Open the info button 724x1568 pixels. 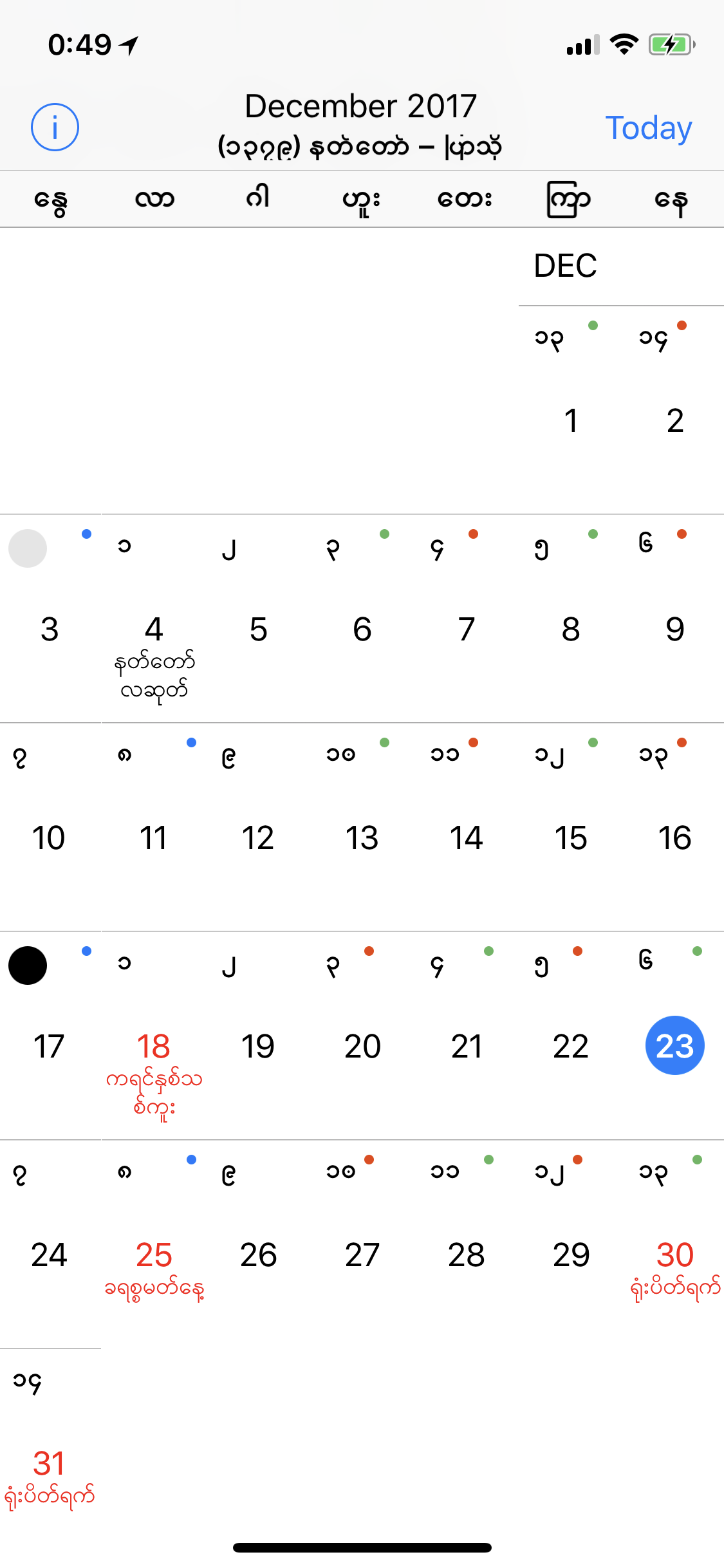[x=55, y=127]
